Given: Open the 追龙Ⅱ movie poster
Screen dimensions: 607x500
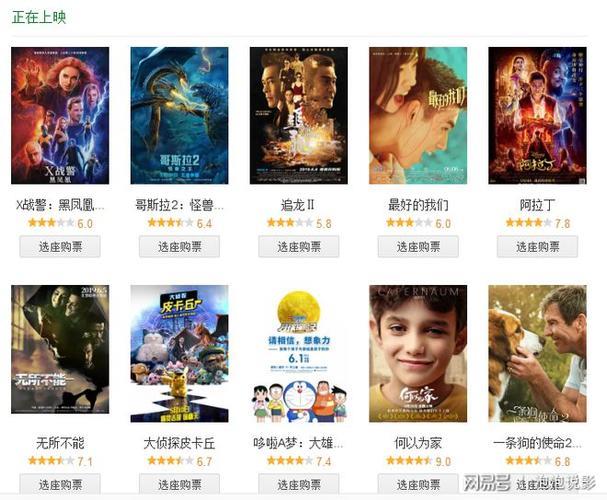Looking at the screenshot, I should [x=298, y=115].
